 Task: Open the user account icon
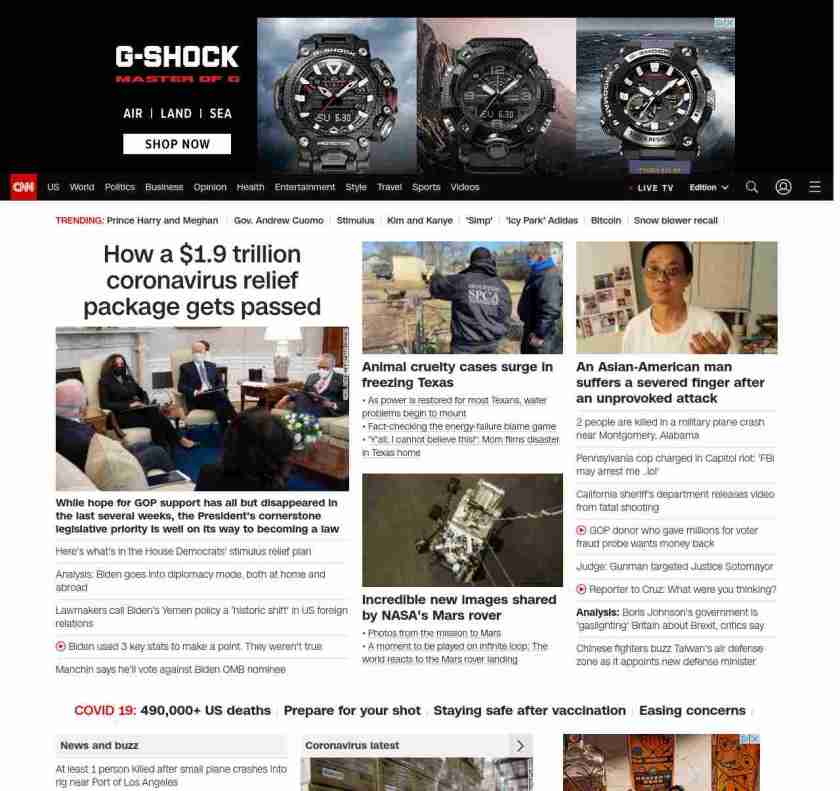783,187
